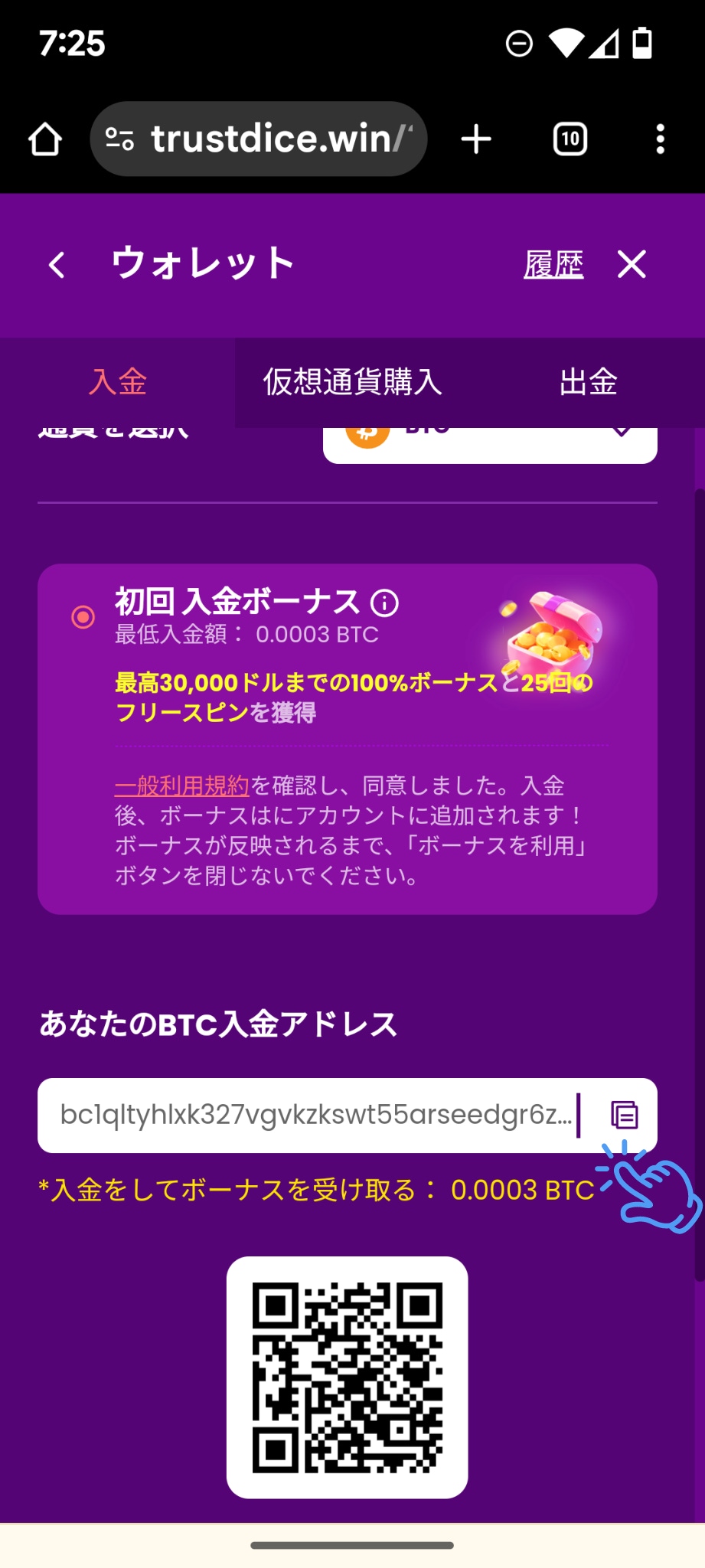The width and height of the screenshot is (705, 1568).
Task: Open Chrome's three-dot overflow menu
Action: click(x=661, y=139)
